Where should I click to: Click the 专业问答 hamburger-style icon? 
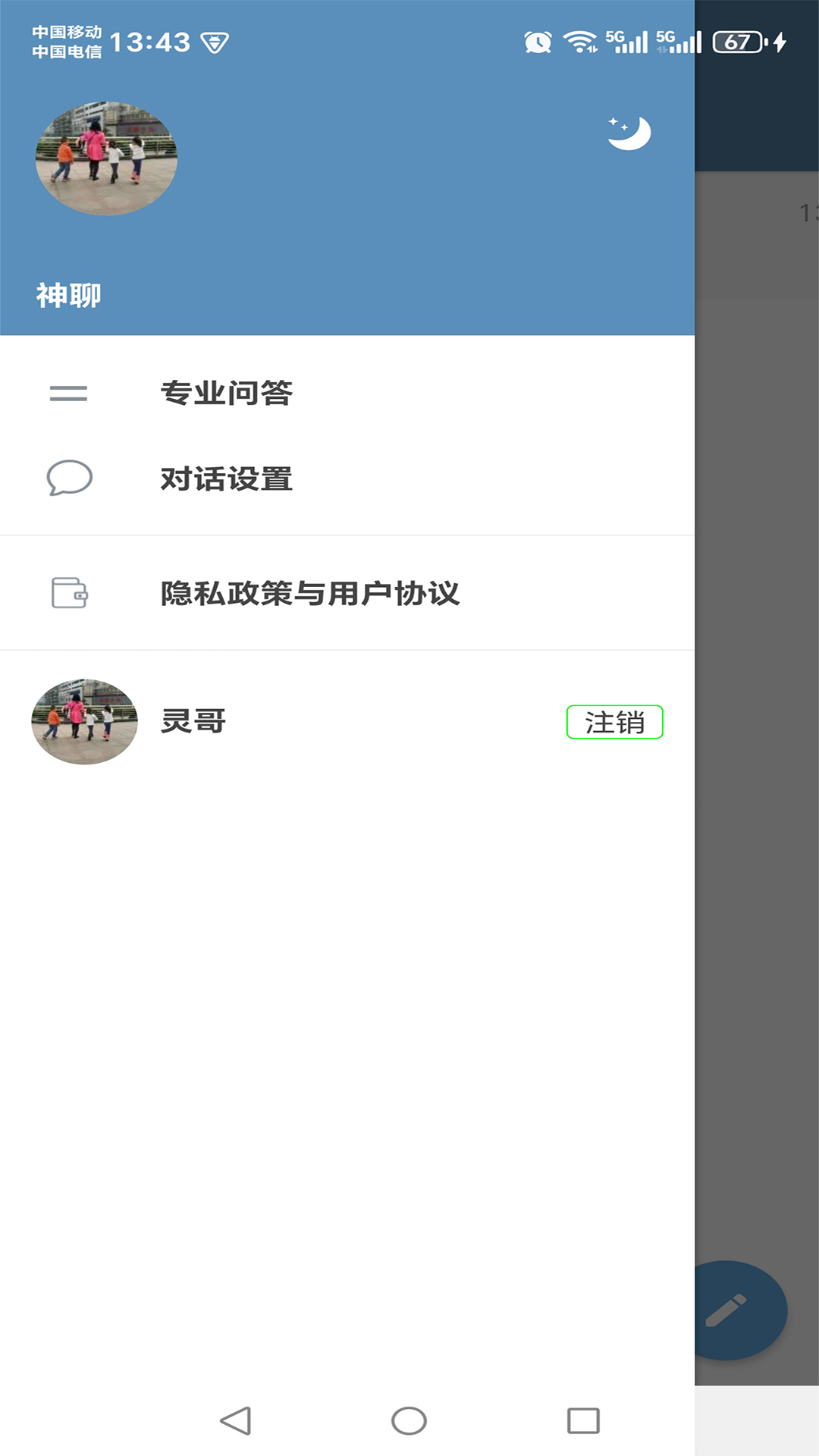pos(67,393)
